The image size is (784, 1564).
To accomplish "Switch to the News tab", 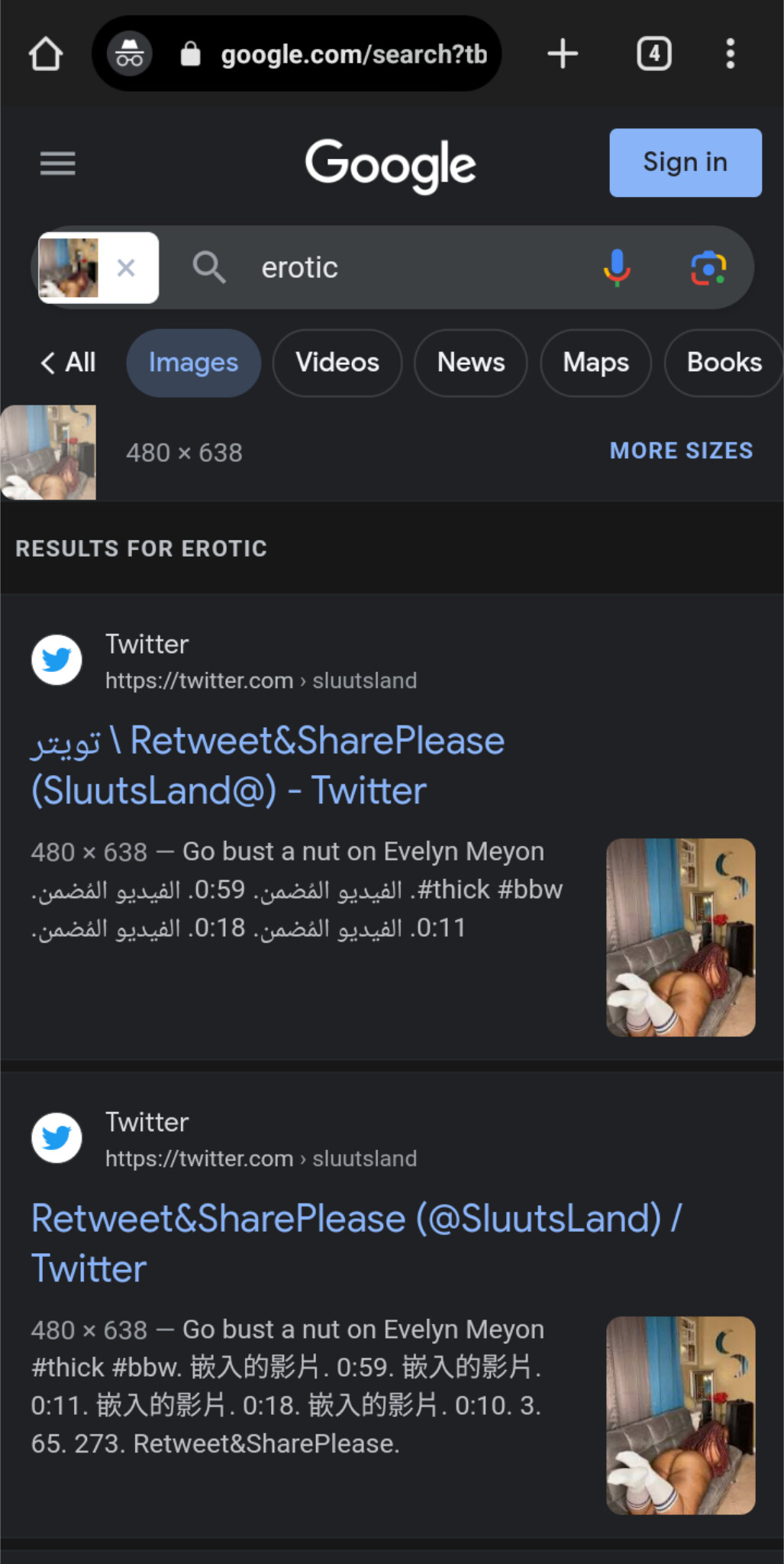I will pos(470,363).
